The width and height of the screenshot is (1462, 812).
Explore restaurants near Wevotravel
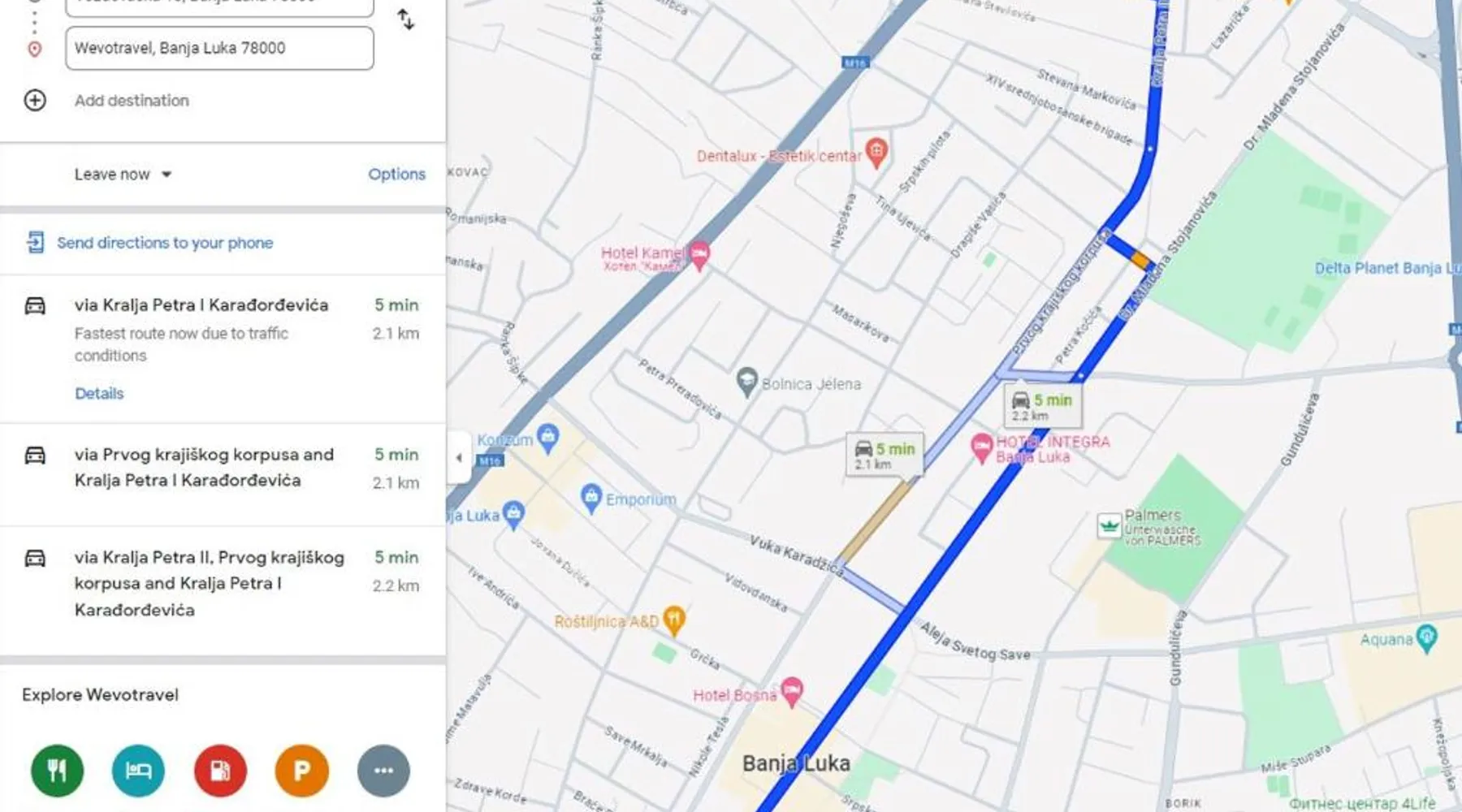point(57,771)
